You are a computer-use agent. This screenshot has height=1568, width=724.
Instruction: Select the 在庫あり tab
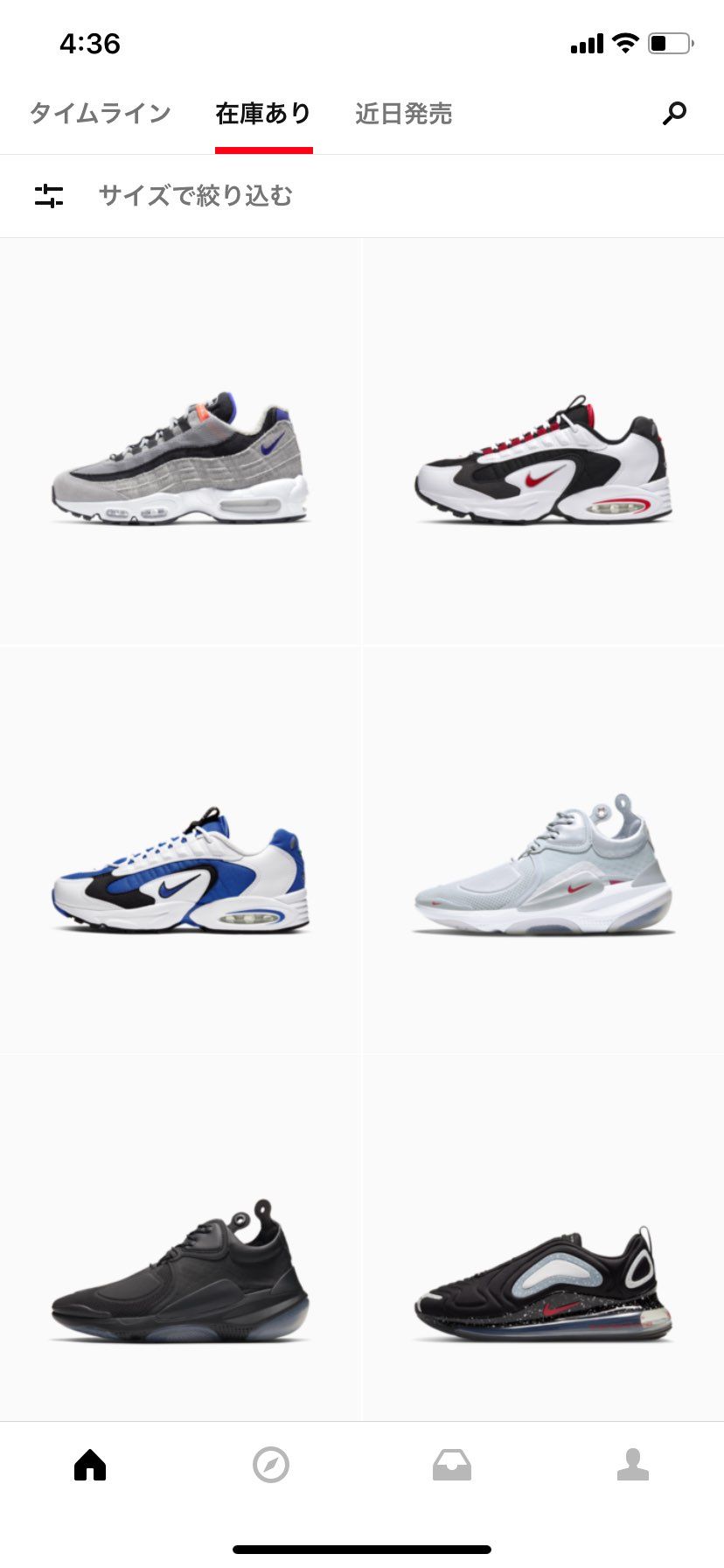point(263,114)
